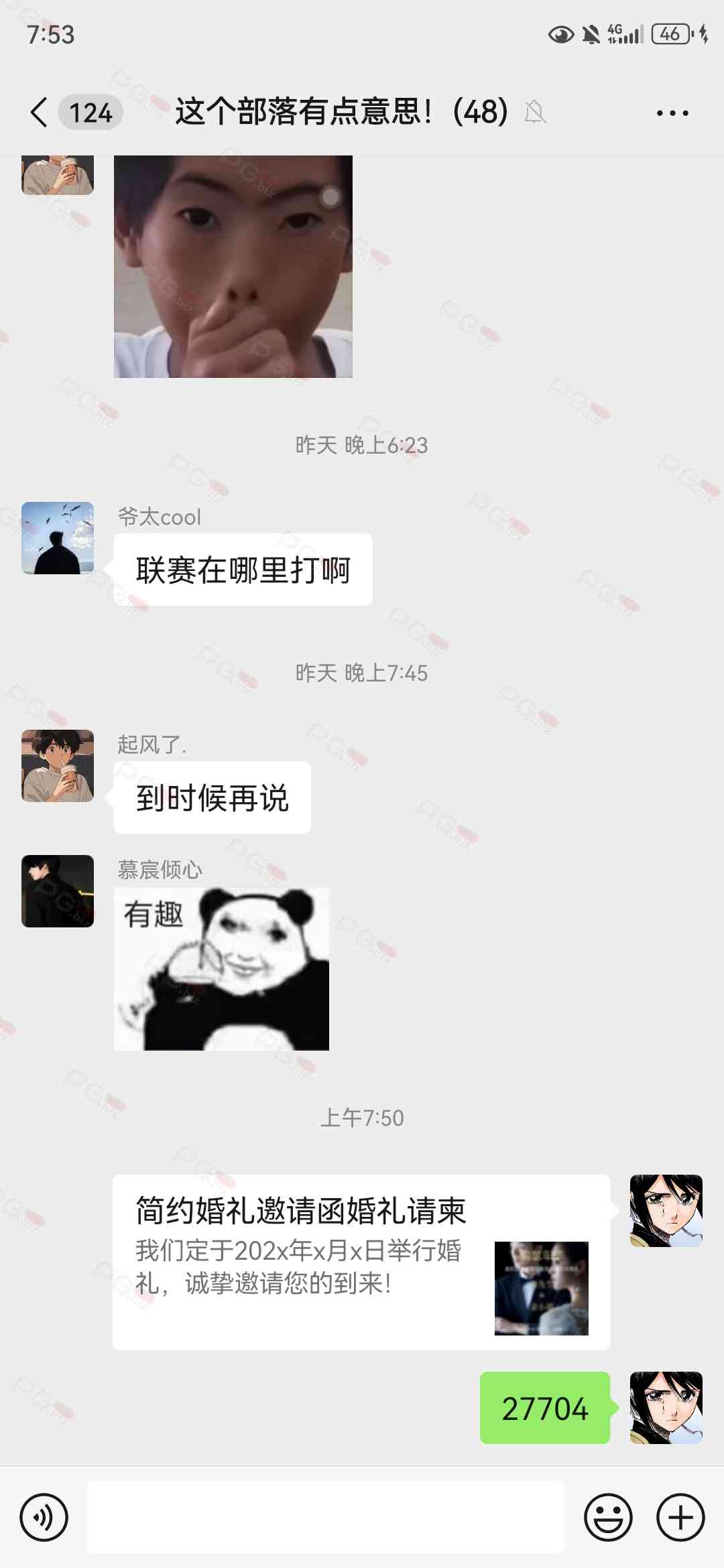The height and width of the screenshot is (1568, 724).
Task: Open the emoji sticker panel
Action: 608,1517
